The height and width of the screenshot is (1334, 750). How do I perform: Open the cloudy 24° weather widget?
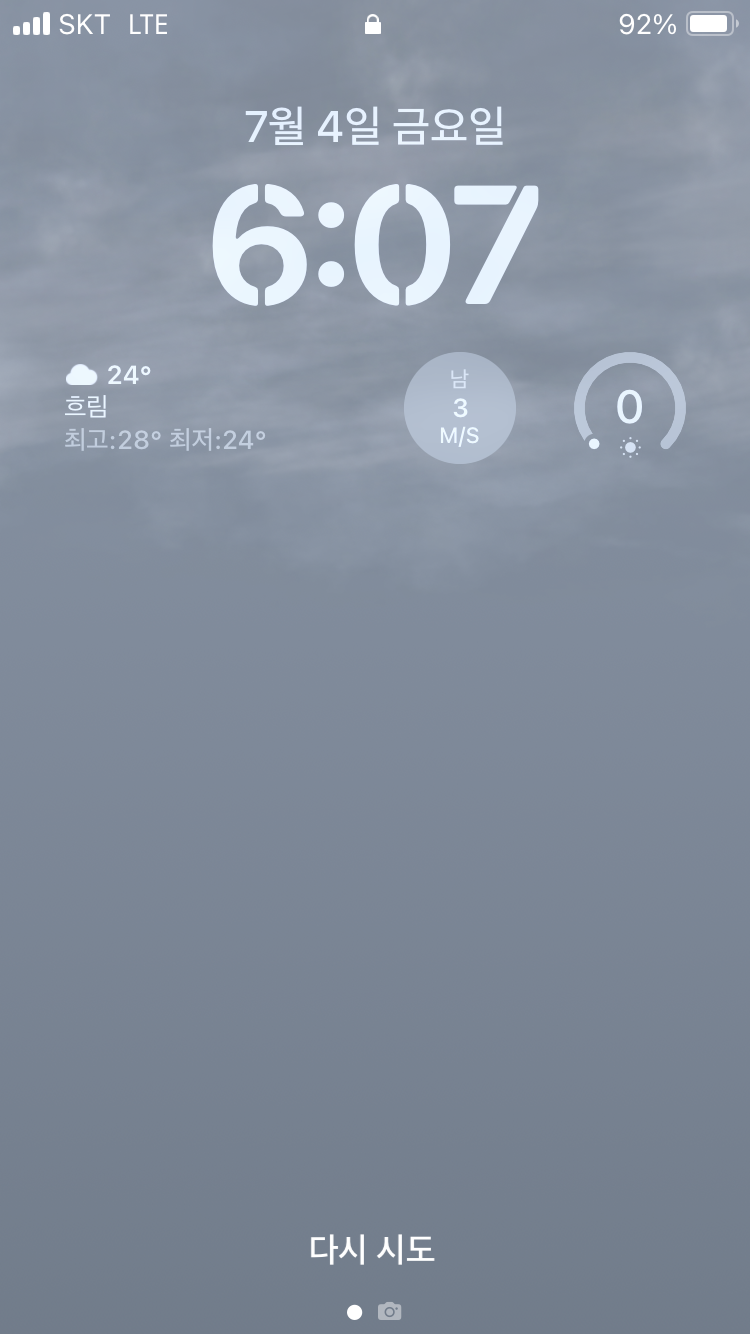click(166, 407)
